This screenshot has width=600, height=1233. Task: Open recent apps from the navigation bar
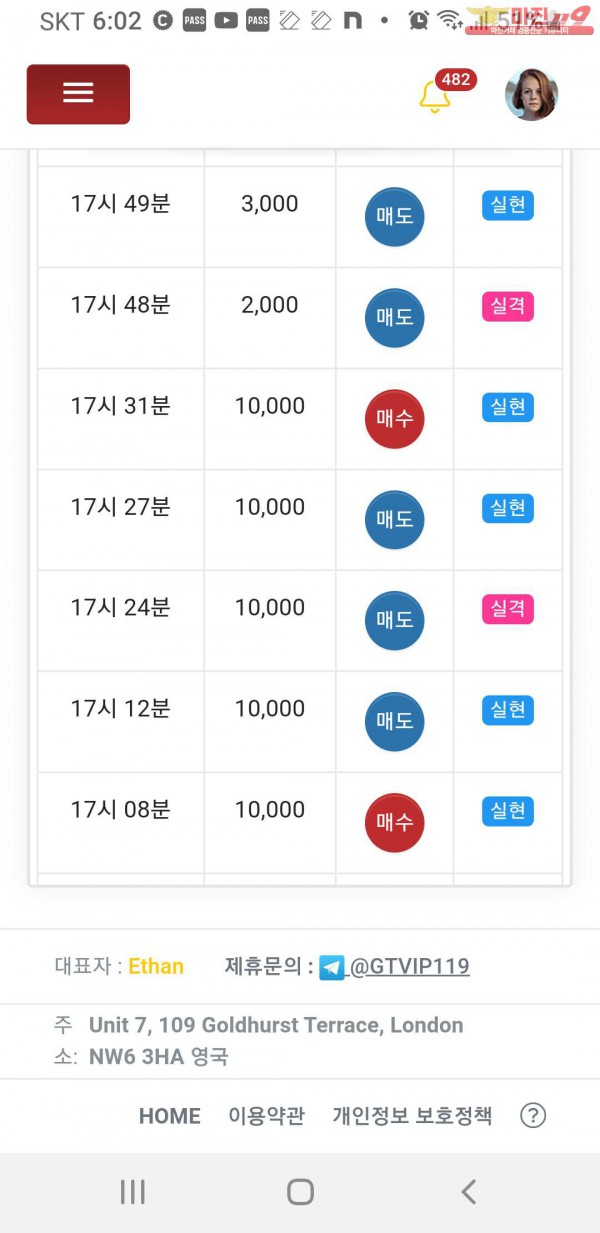pos(132,1191)
